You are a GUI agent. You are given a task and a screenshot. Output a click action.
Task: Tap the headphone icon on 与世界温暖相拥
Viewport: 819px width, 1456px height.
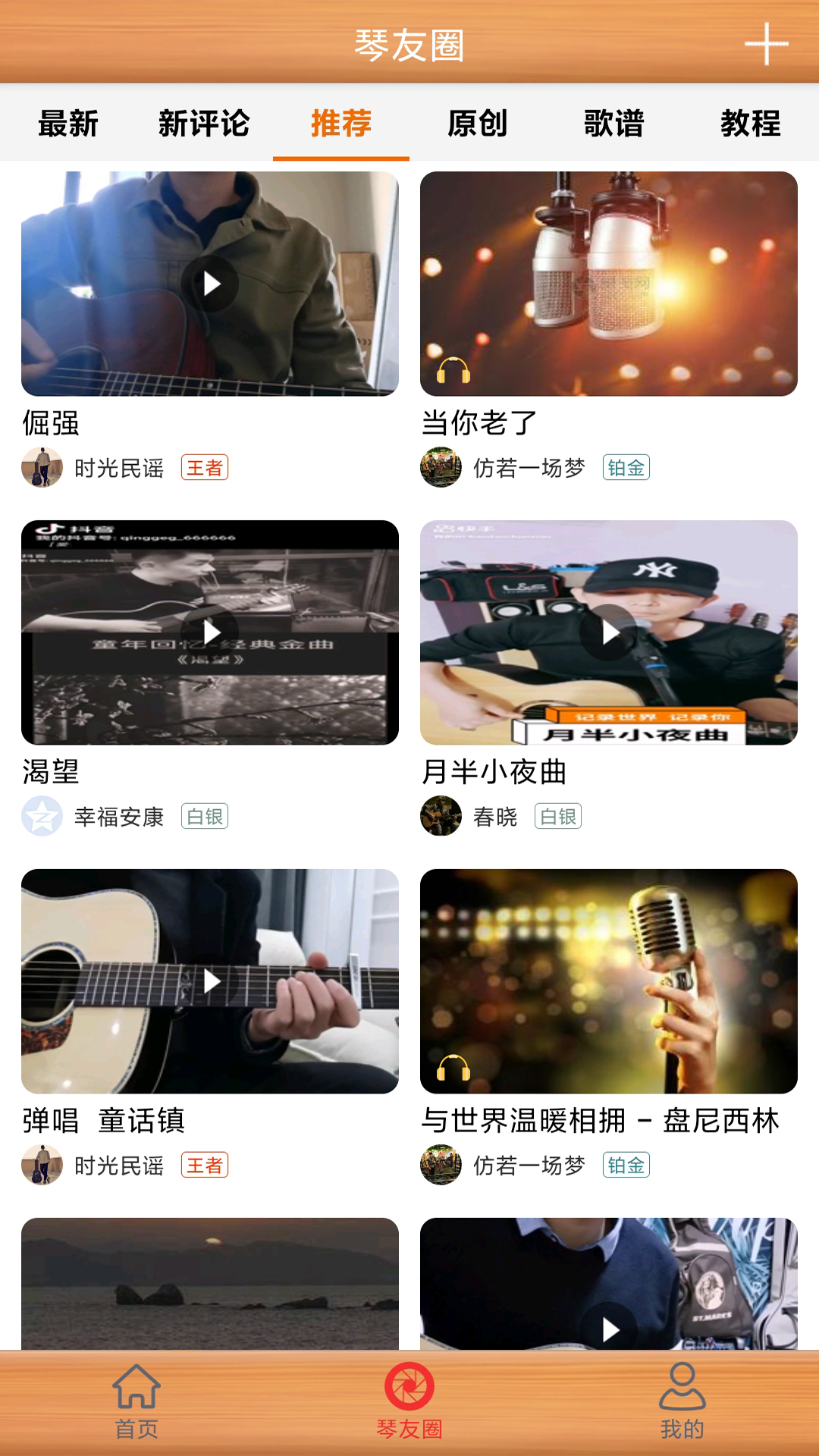pos(453,1069)
